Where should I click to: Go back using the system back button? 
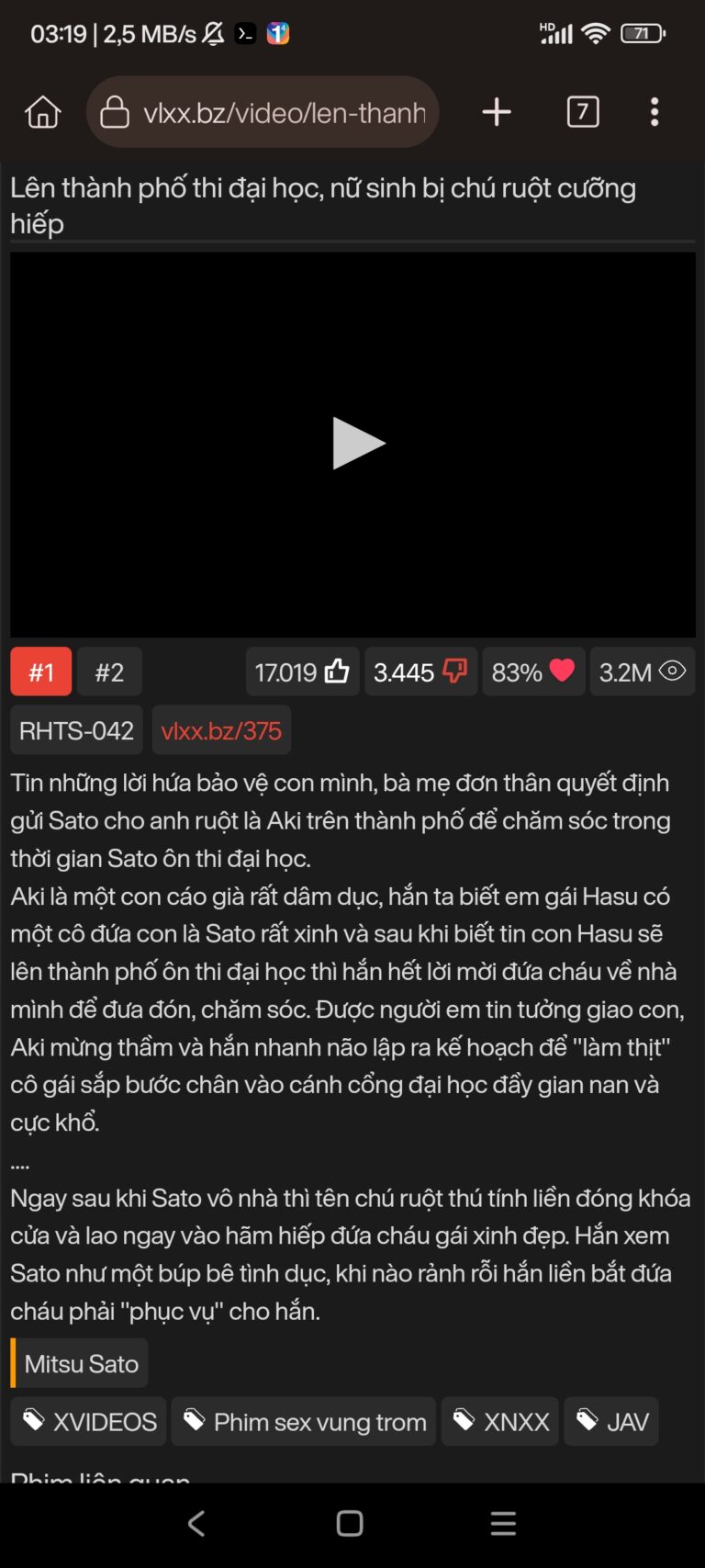[x=196, y=1523]
